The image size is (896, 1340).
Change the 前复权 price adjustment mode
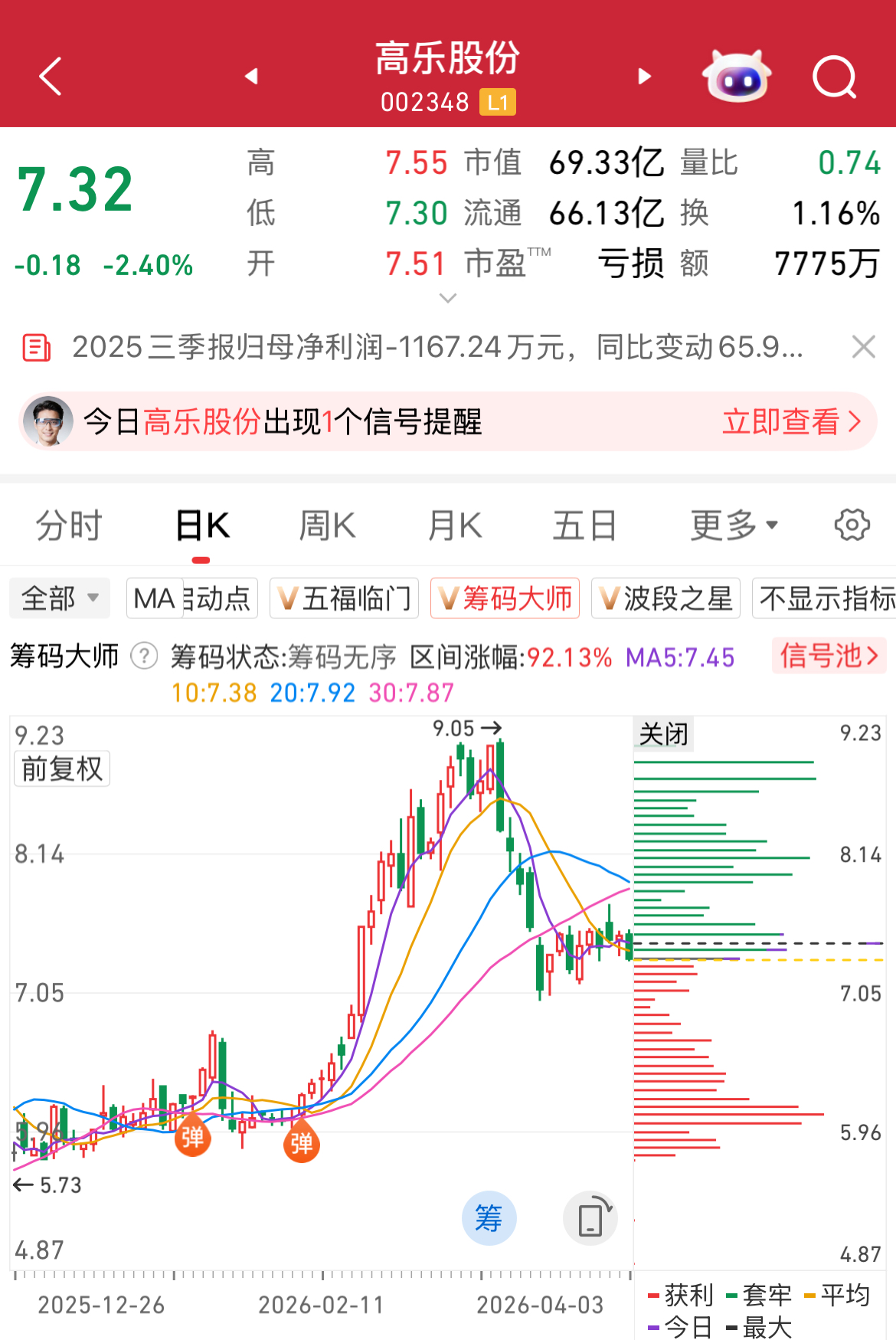[x=62, y=768]
